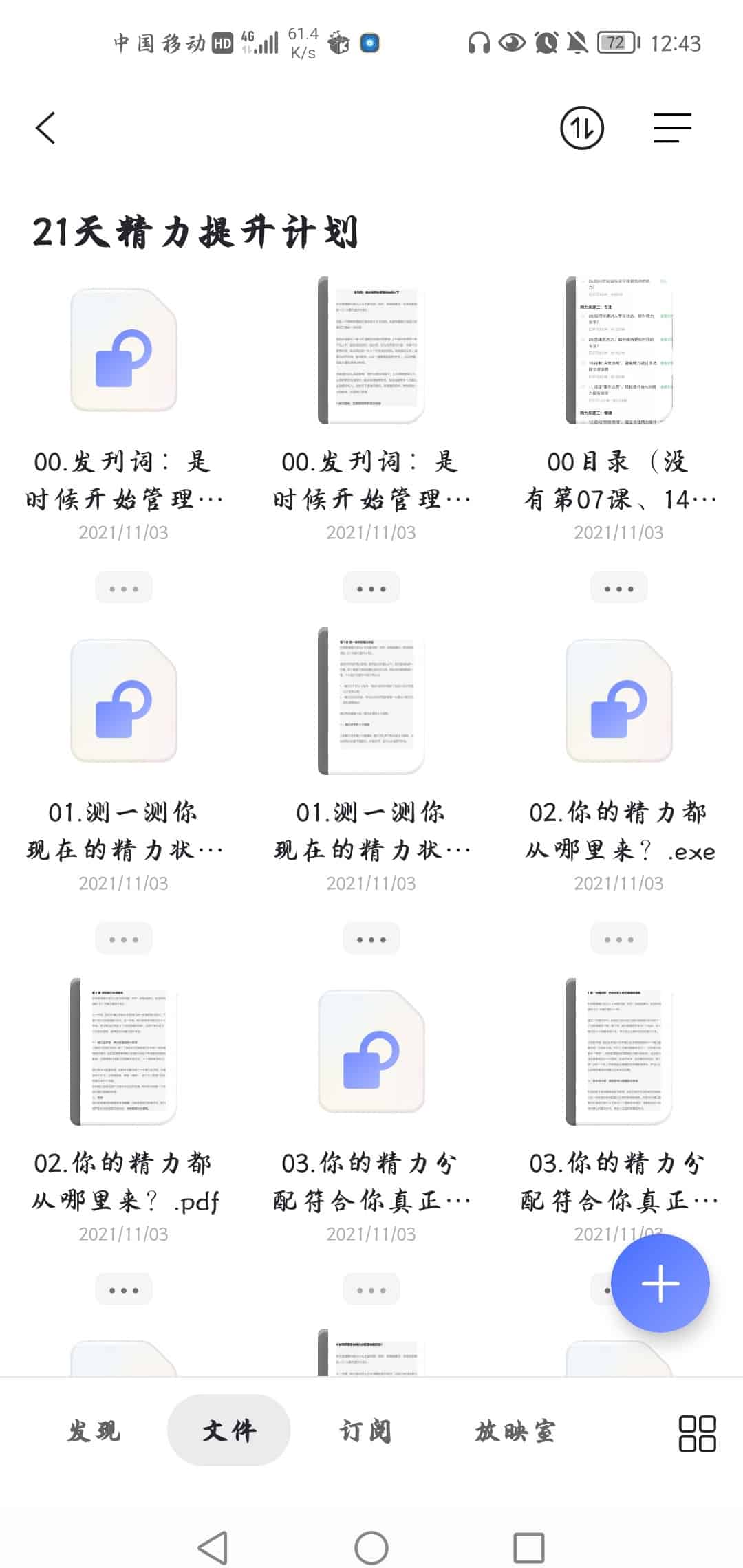Show more options for 02.你的精力都从哪里来？.exe
This screenshot has height=1568, width=743.
pos(618,939)
